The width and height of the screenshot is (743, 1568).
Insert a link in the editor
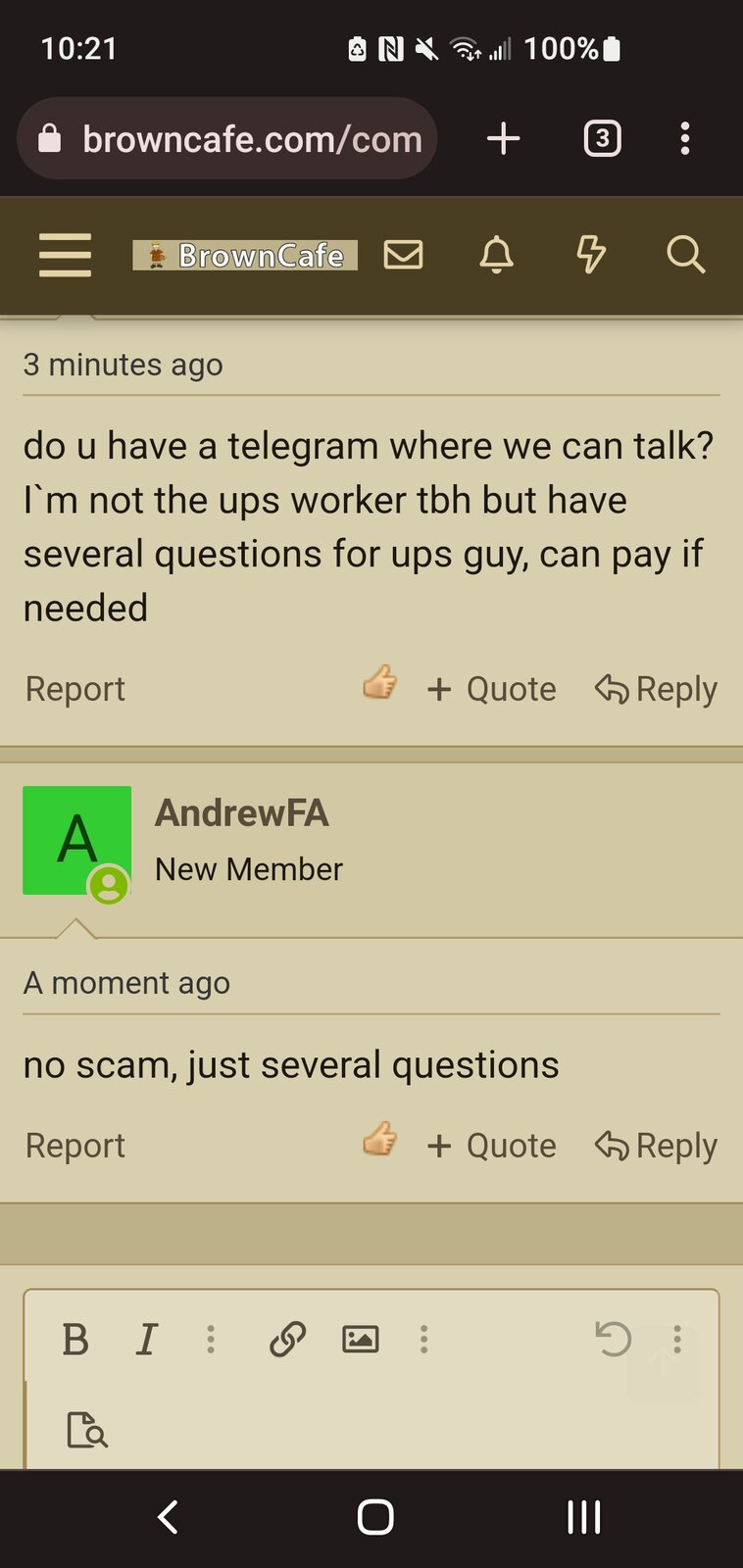pos(287,1339)
